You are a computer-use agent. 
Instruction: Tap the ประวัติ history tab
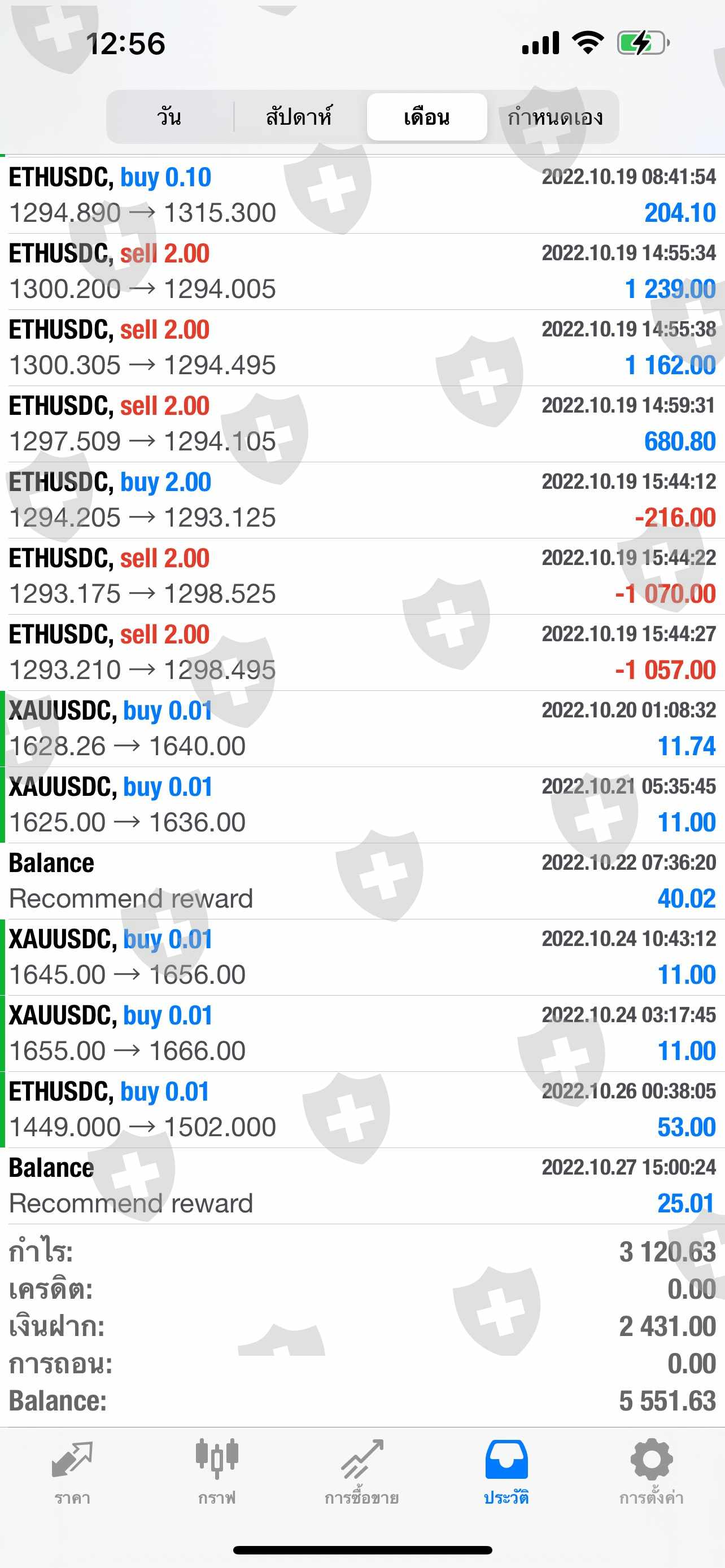[506, 1470]
